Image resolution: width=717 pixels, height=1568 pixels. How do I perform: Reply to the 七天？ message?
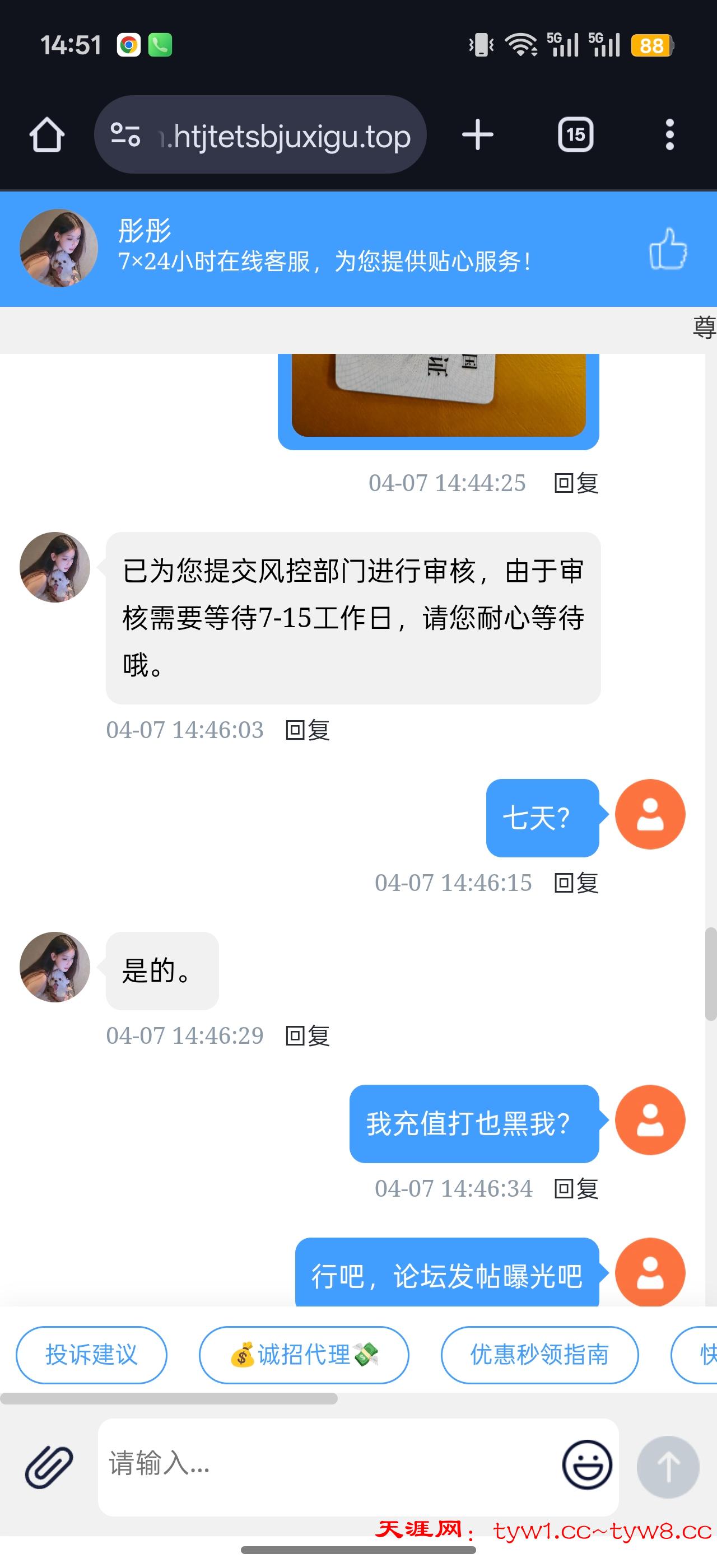point(576,883)
